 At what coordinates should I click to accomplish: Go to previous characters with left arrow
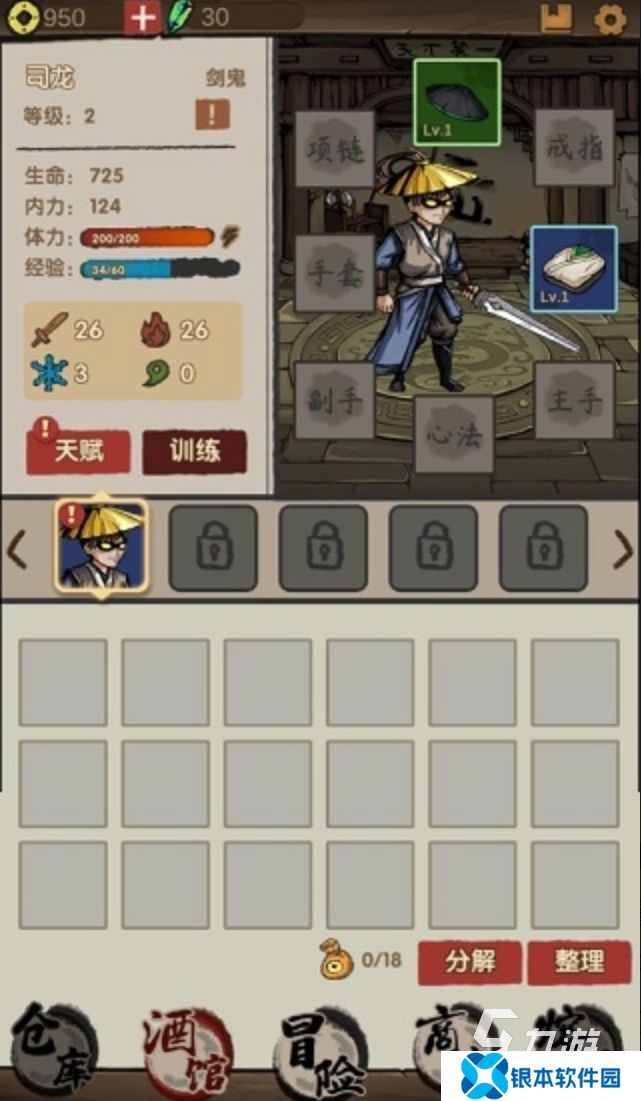pyautogui.click(x=17, y=549)
